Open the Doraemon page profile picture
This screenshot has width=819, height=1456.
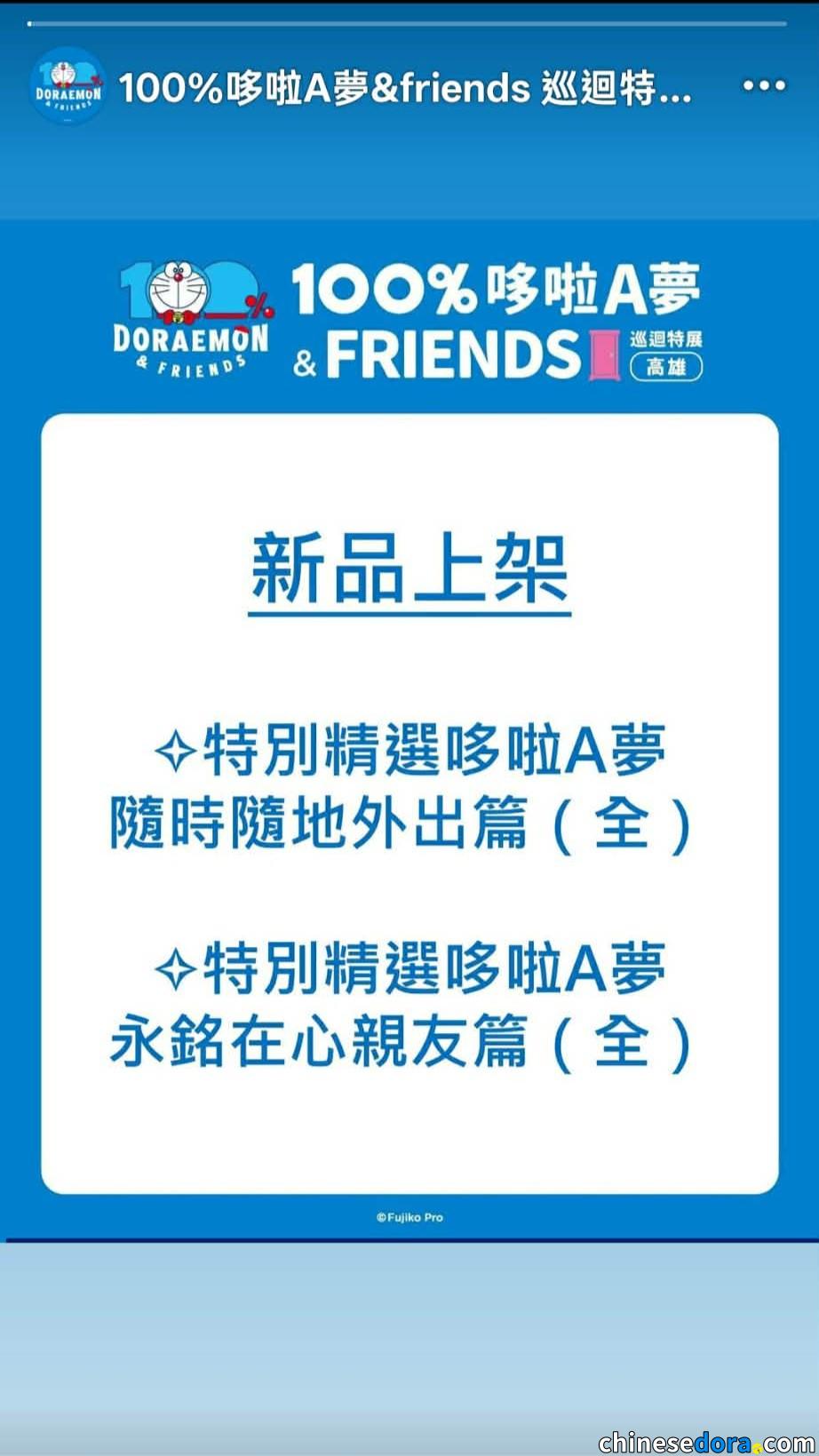(68, 86)
